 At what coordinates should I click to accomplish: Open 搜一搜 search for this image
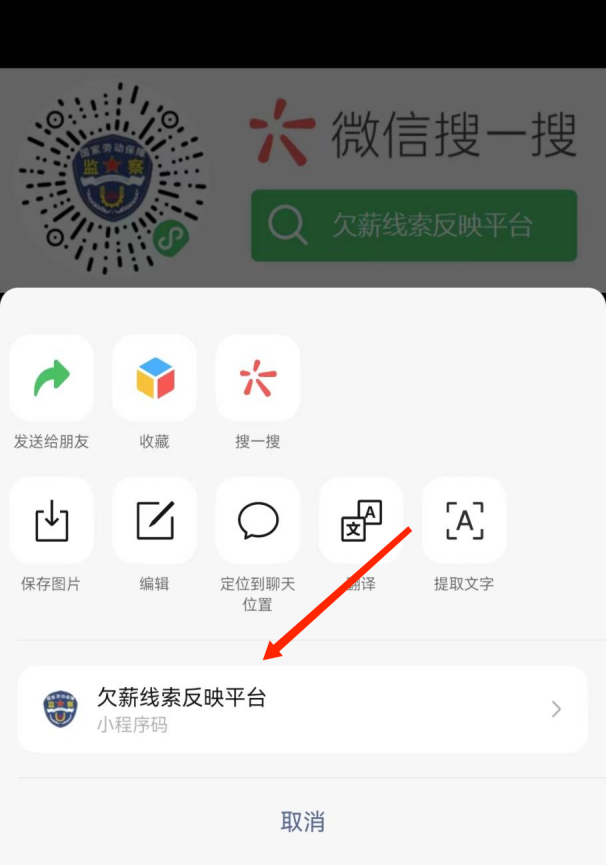tap(258, 379)
